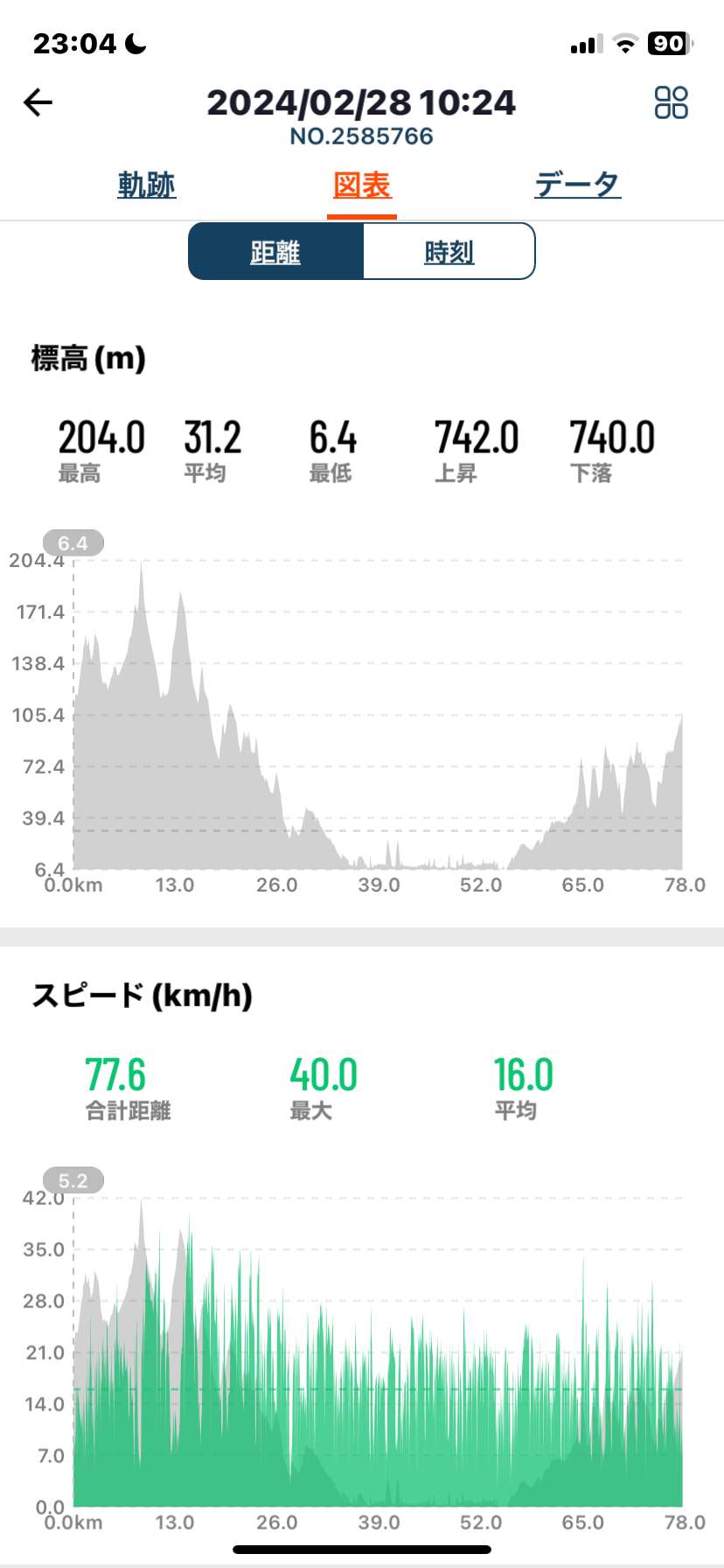Switch charts to 時刻 mode
This screenshot has width=724, height=1568.
pos(449,252)
